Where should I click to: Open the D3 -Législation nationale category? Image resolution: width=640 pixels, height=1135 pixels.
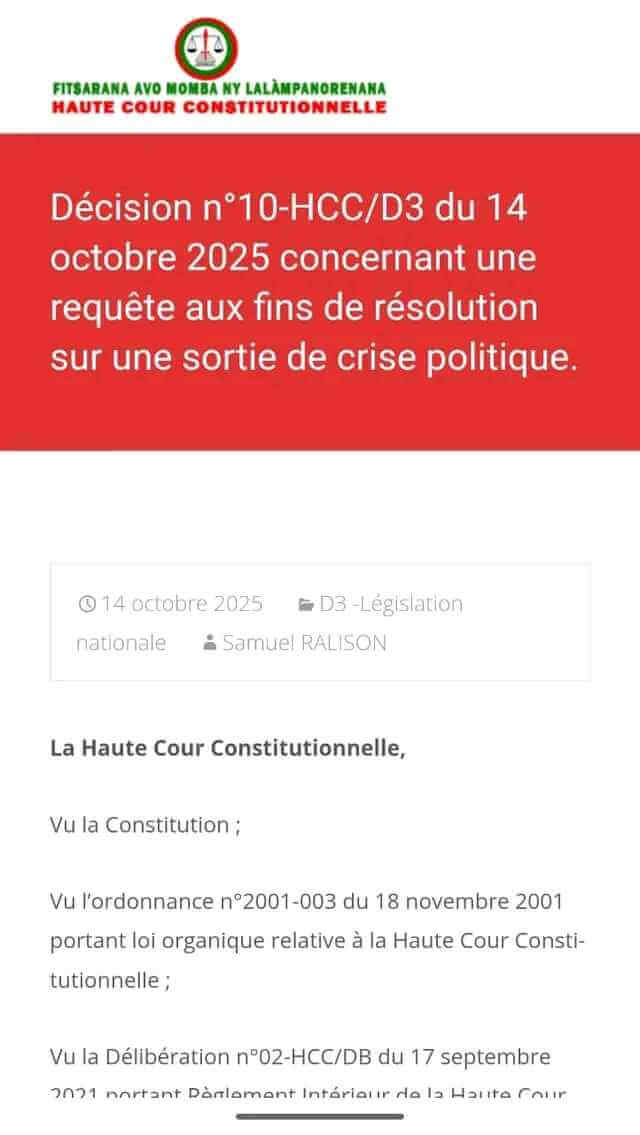tap(390, 604)
